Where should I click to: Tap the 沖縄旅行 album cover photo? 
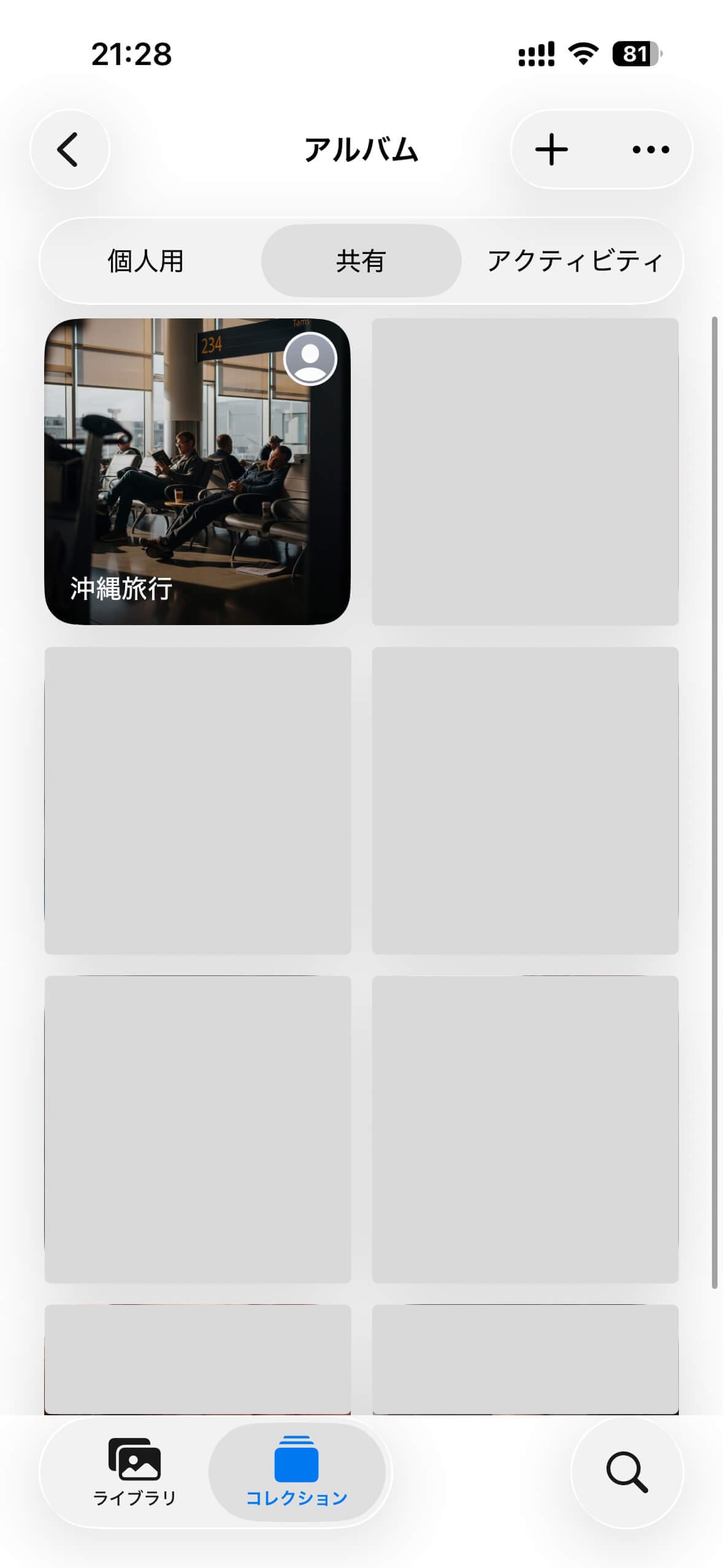click(x=198, y=472)
